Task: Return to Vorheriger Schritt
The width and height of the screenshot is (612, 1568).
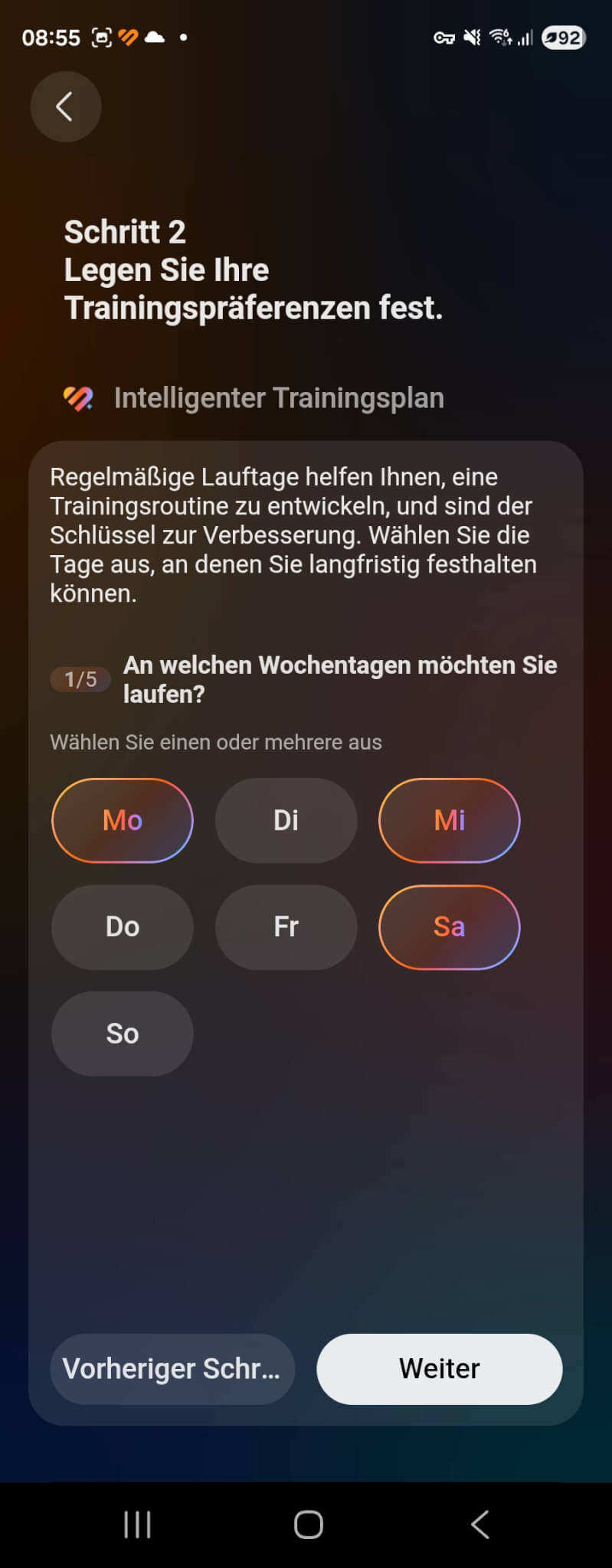Action: tap(172, 1368)
